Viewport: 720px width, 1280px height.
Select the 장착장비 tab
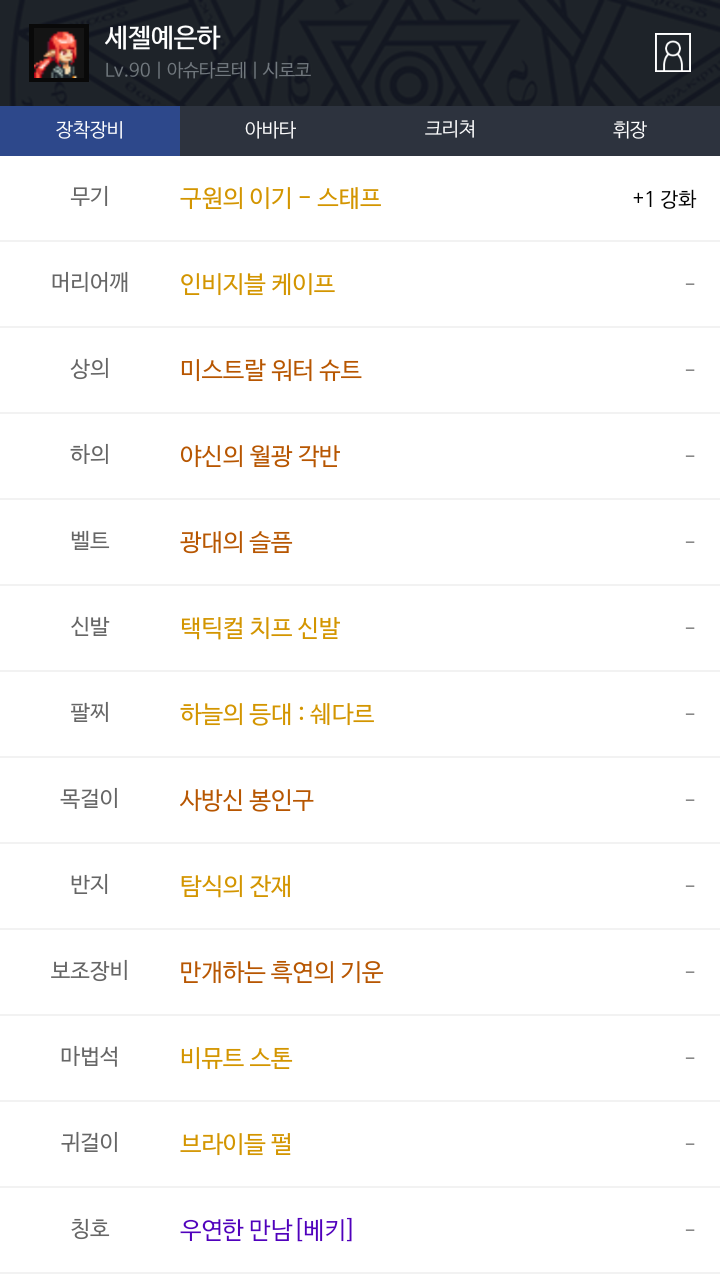click(90, 130)
